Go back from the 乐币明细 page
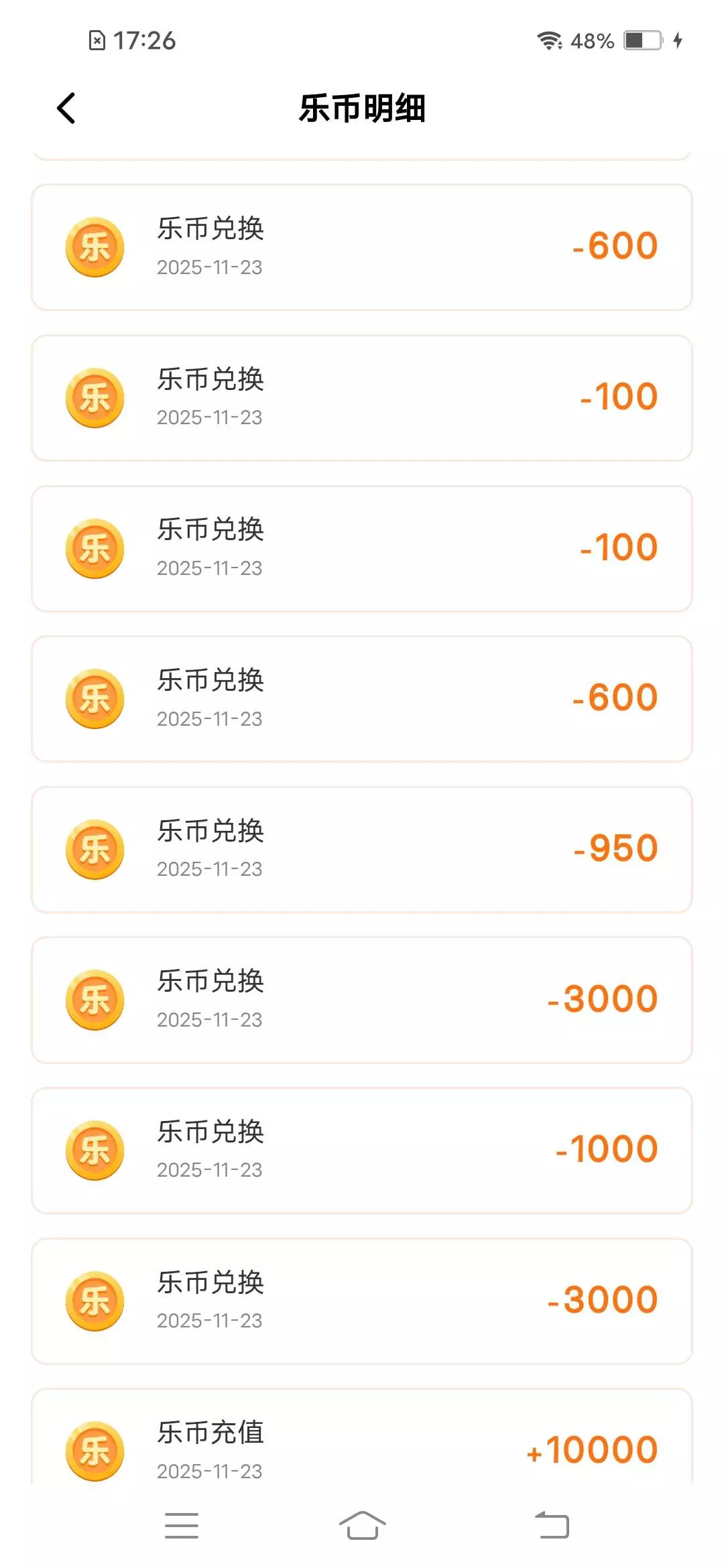This screenshot has width=724, height=1568. click(x=66, y=109)
